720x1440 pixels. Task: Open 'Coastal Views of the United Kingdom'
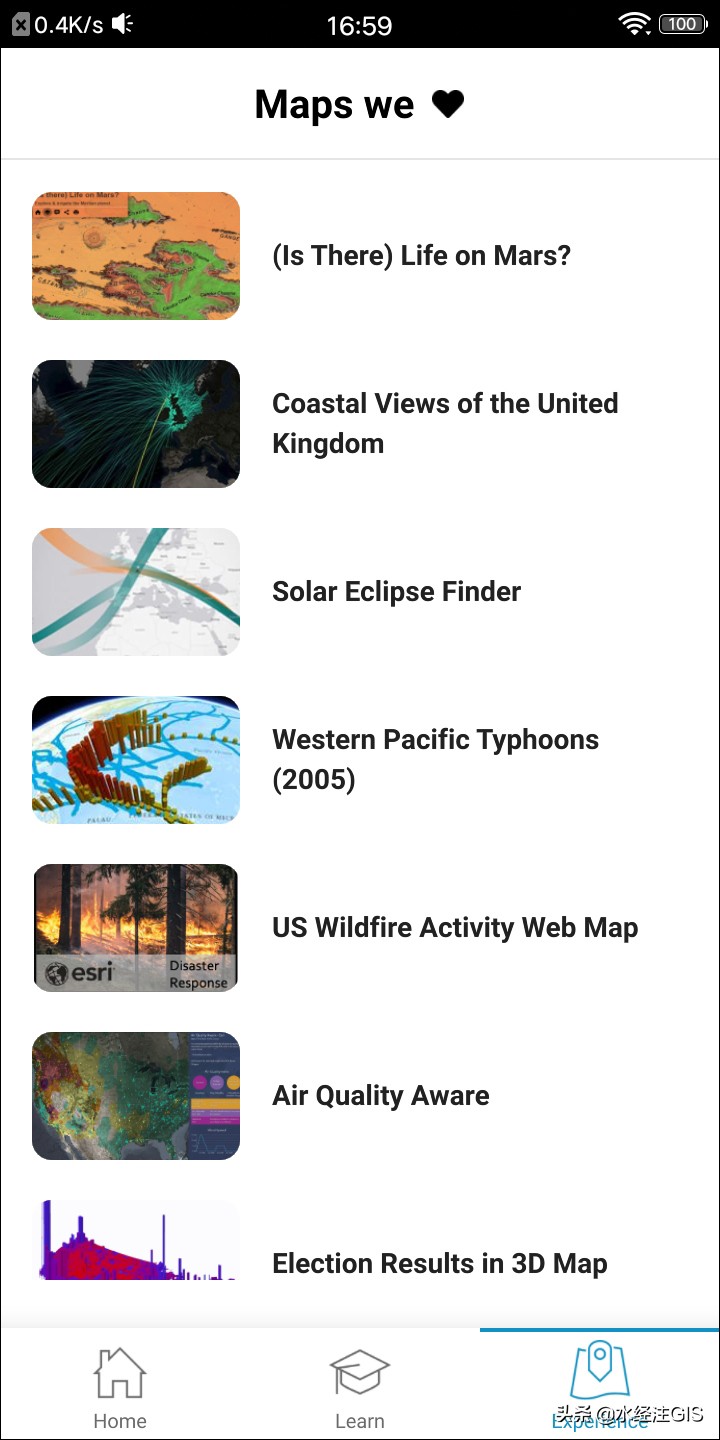coord(445,423)
